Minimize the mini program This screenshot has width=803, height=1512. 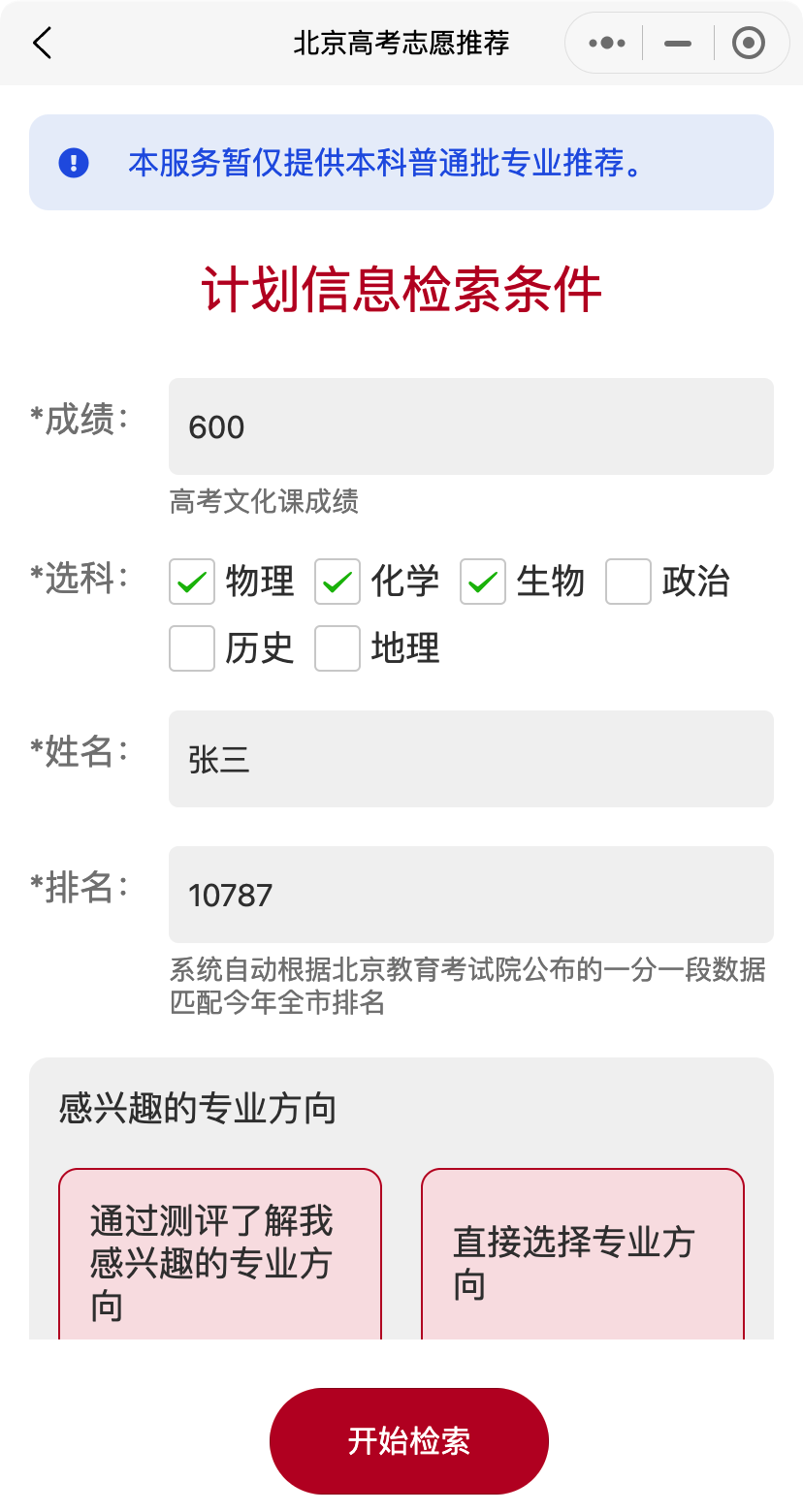tap(678, 43)
